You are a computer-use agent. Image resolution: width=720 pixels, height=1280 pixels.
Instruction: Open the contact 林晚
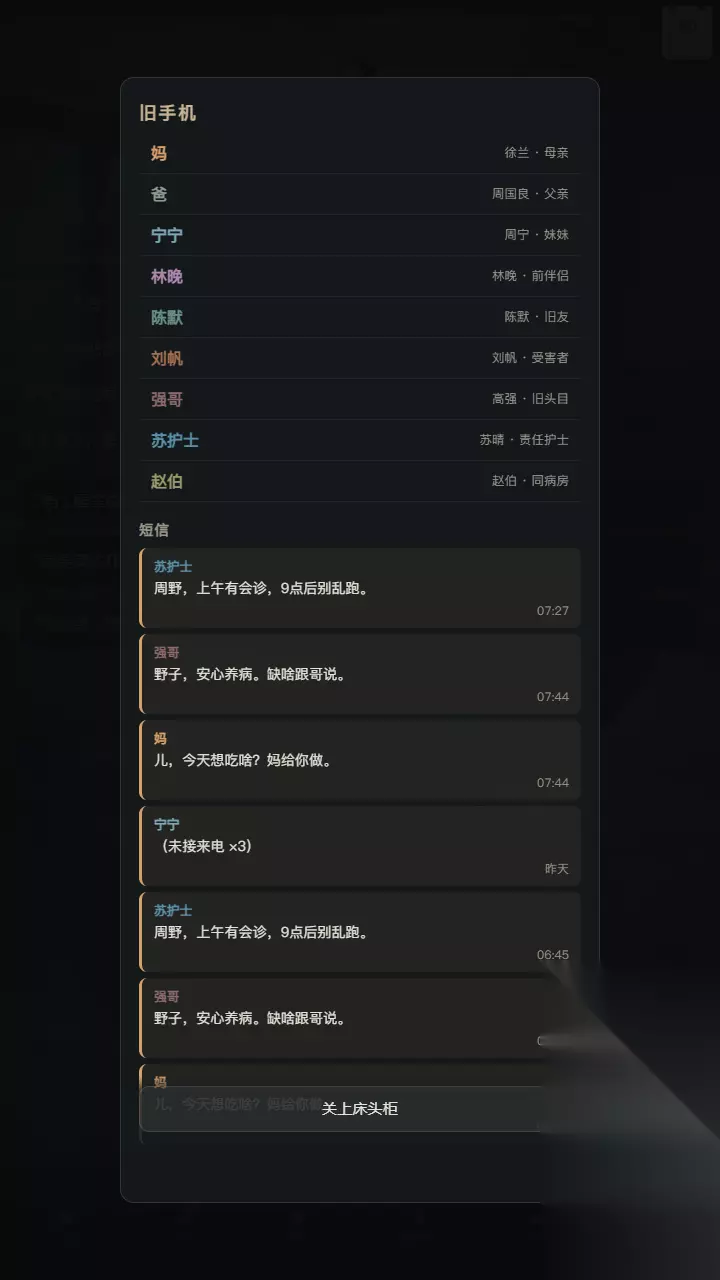click(x=360, y=276)
